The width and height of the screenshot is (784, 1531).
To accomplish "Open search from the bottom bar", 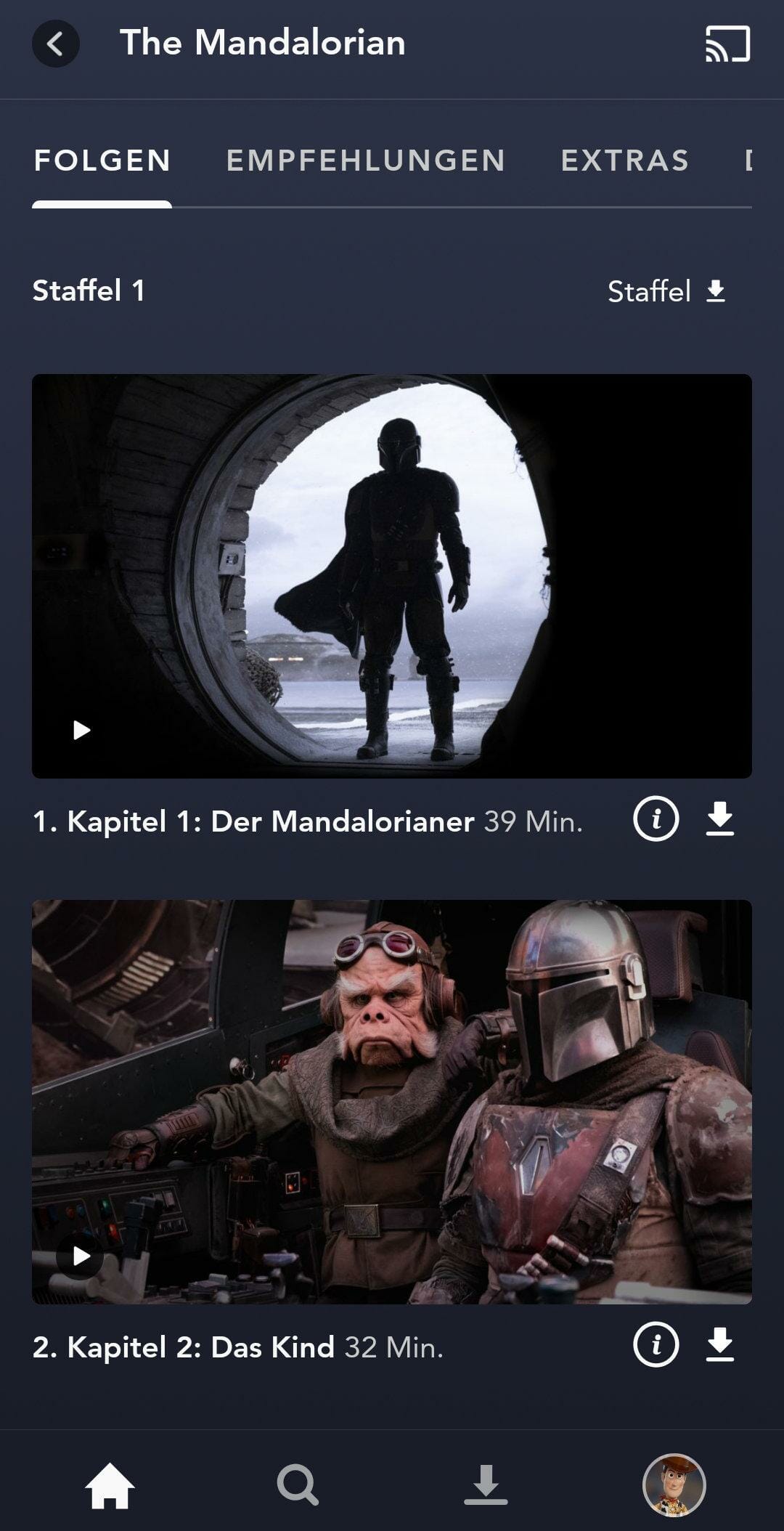I will point(298,1485).
